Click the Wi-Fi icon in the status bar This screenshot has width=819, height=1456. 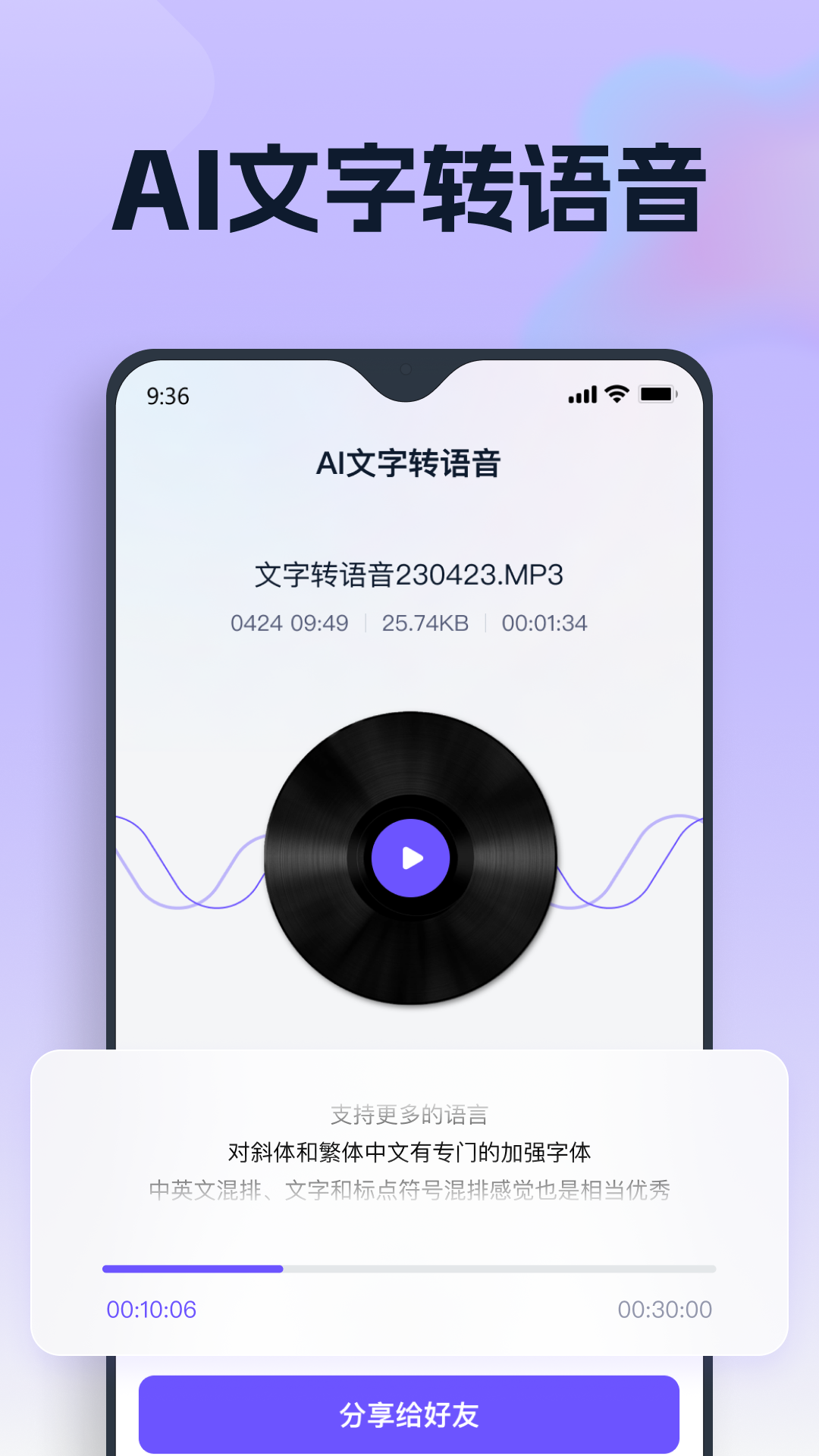(616, 394)
